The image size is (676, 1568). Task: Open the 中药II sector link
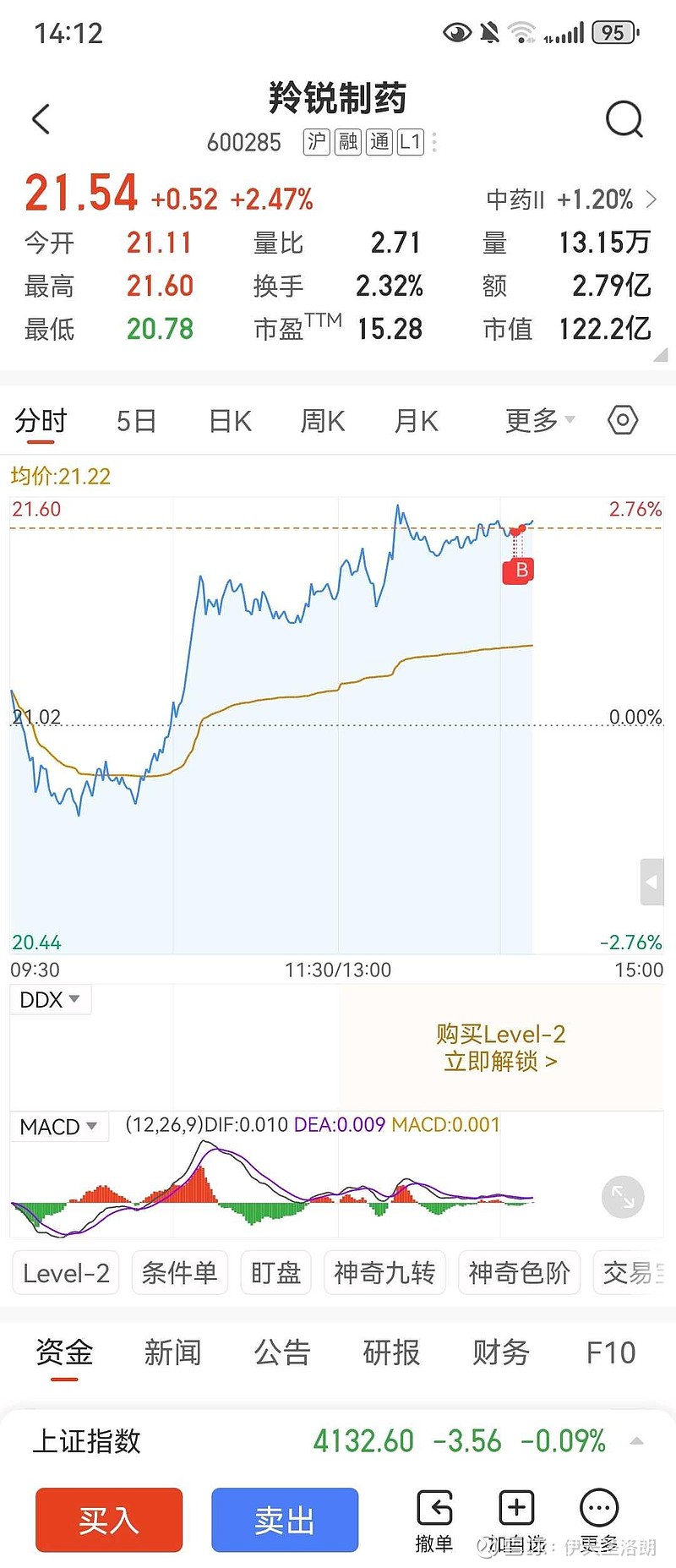pos(571,199)
